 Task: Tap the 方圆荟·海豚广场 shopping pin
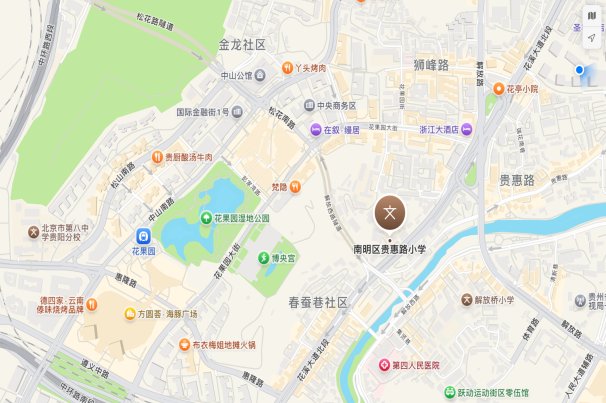click(x=129, y=314)
